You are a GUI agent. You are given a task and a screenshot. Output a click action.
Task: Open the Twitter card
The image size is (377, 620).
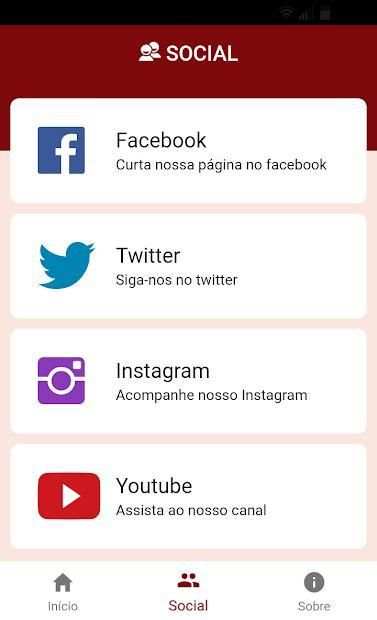point(188,266)
